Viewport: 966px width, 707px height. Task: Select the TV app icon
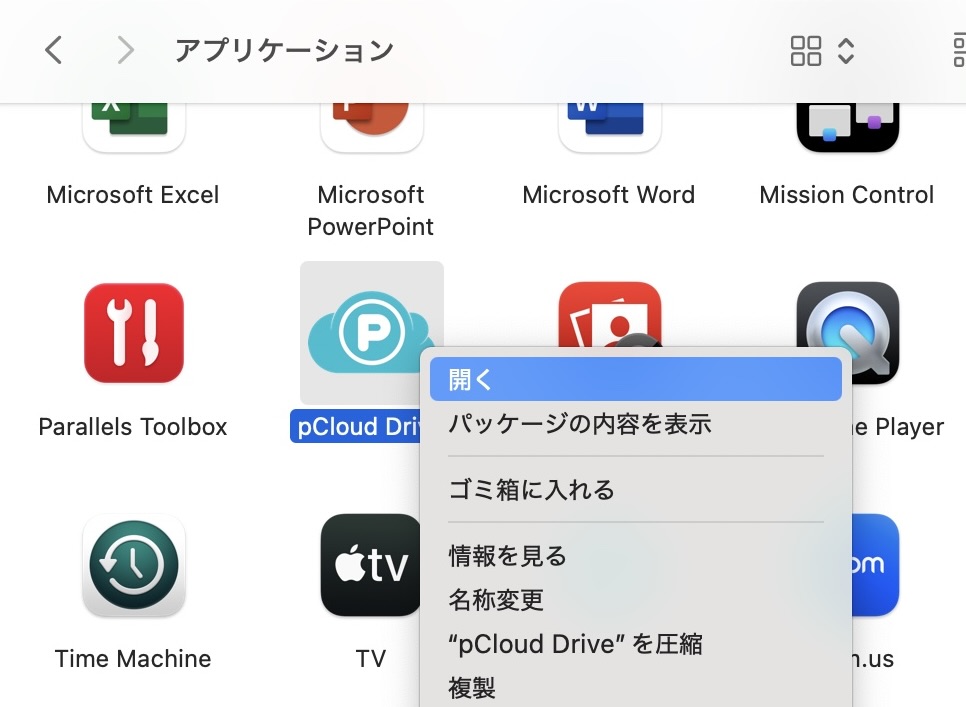[371, 566]
